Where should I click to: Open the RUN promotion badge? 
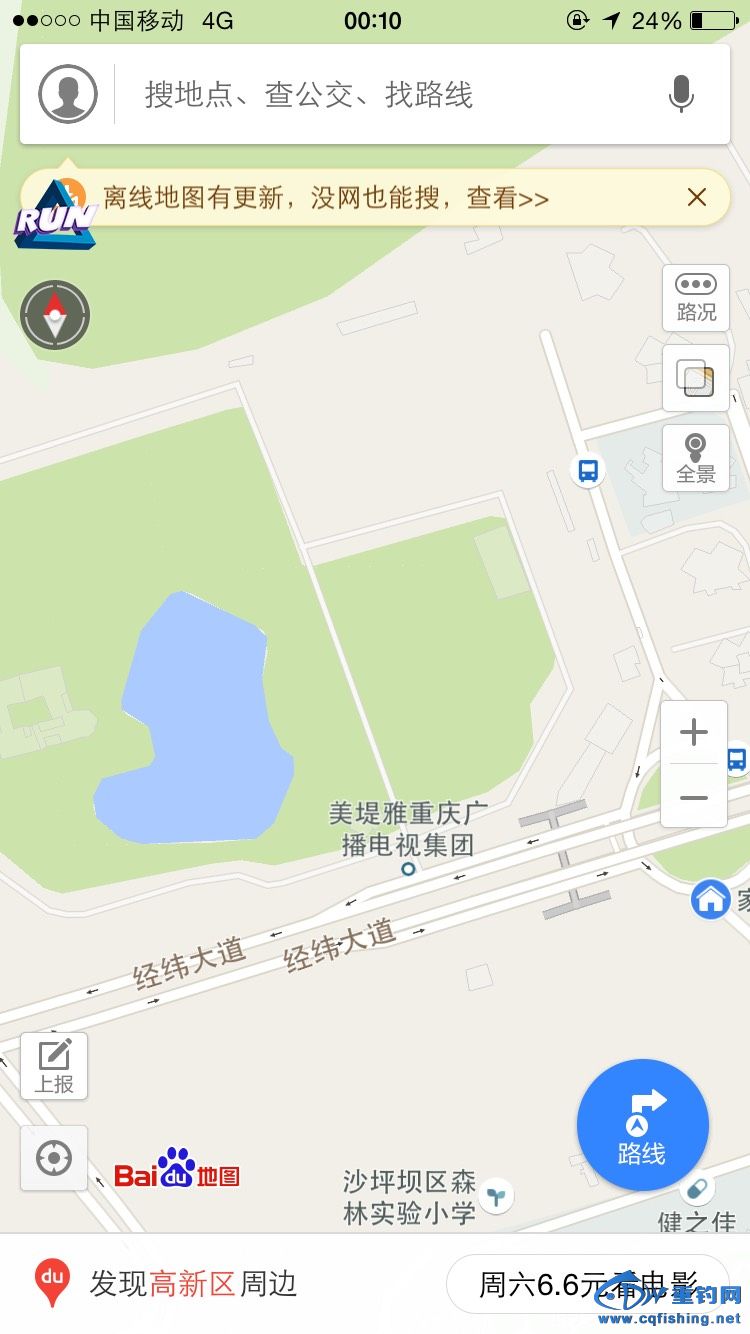pos(55,215)
